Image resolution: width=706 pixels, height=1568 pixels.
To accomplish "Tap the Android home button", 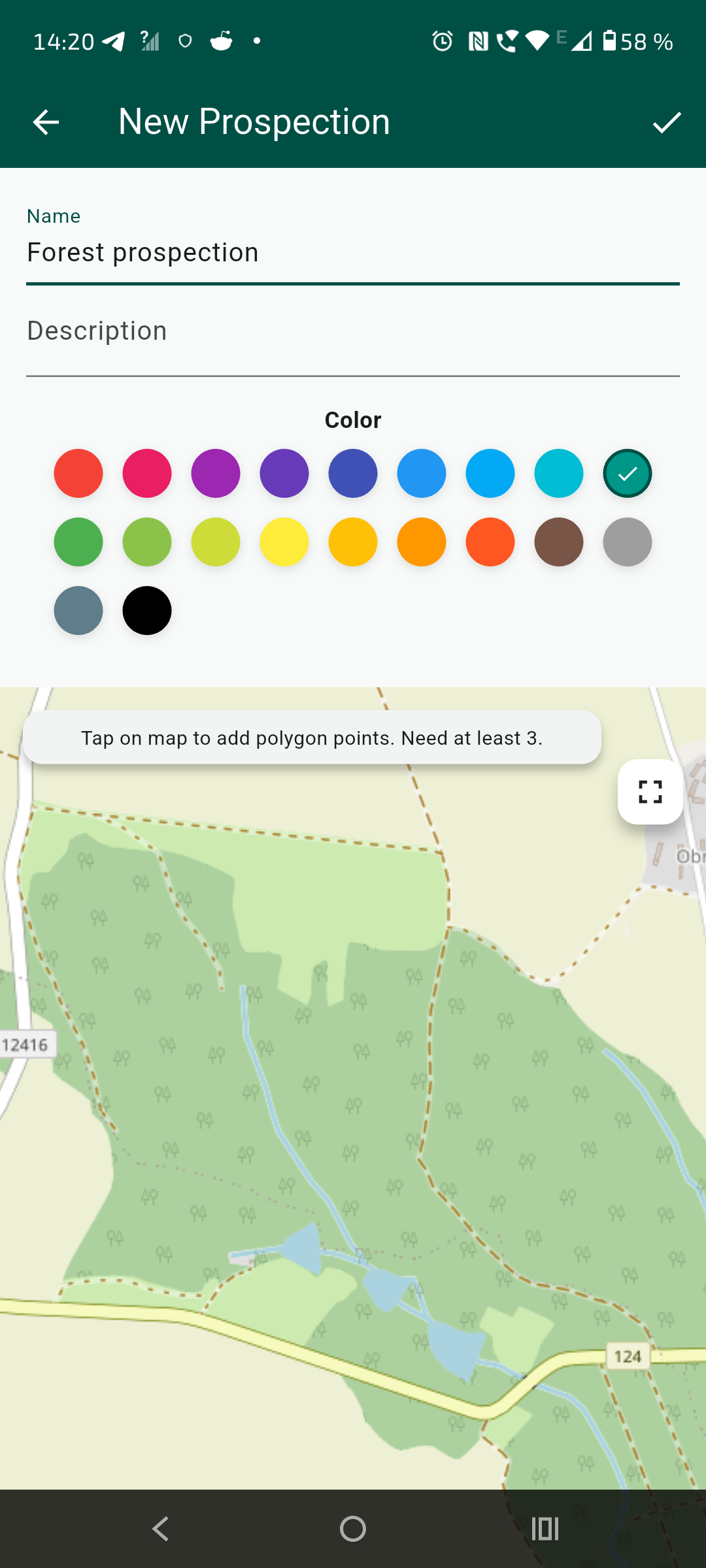I will coord(352,1528).
